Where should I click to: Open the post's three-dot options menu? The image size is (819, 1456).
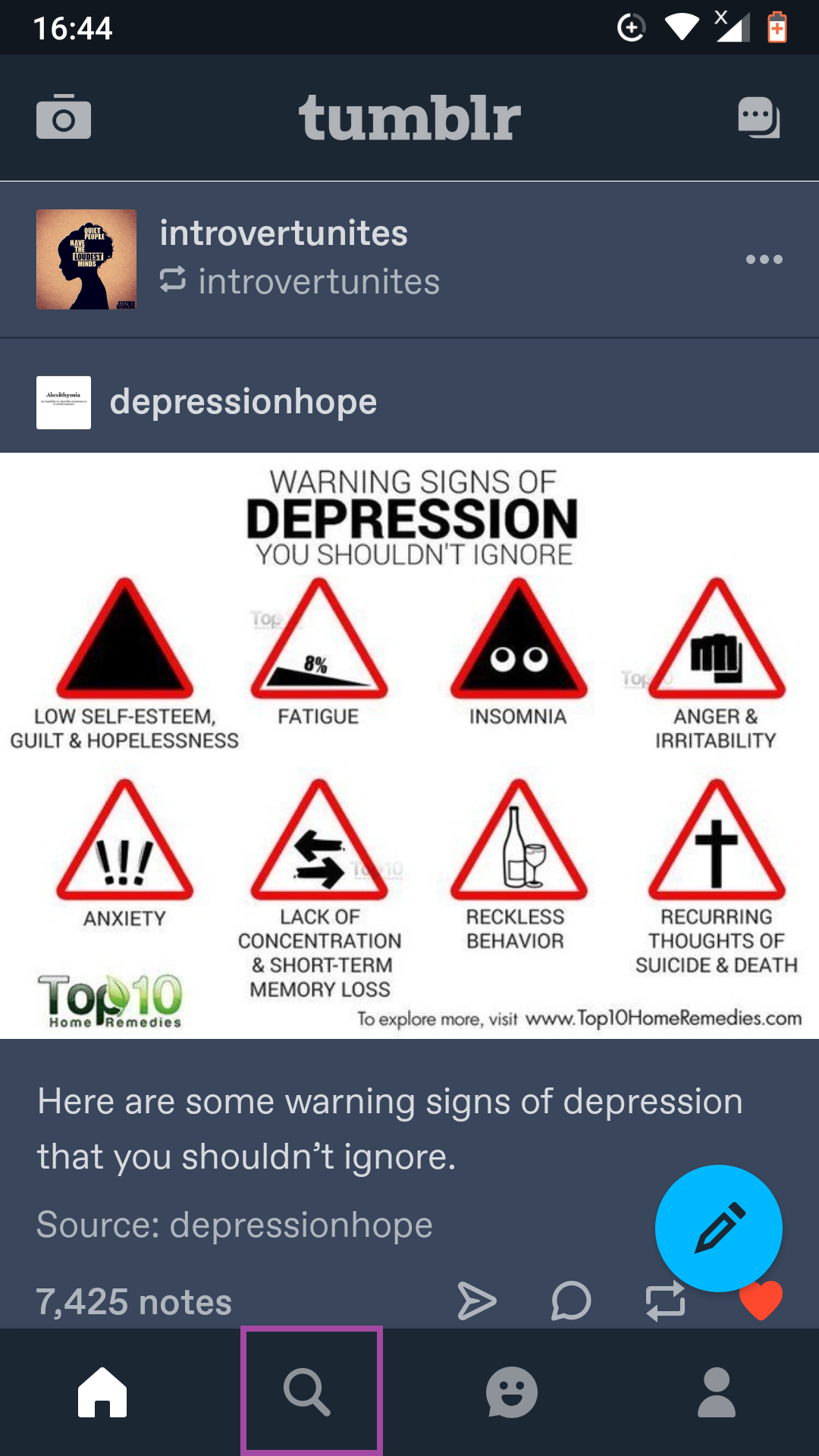[x=764, y=259]
